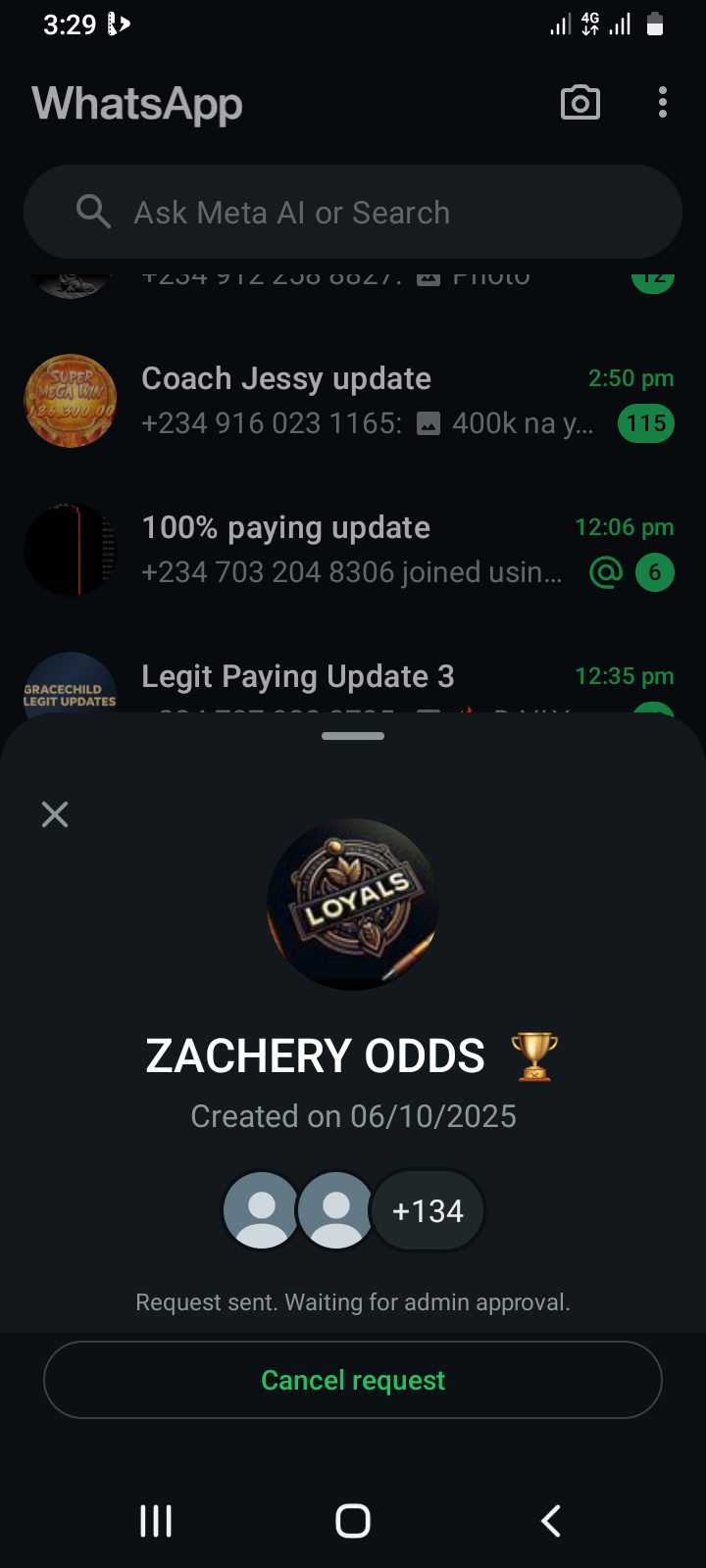Go back using the system back button
This screenshot has width=706, height=1568.
(551, 1521)
